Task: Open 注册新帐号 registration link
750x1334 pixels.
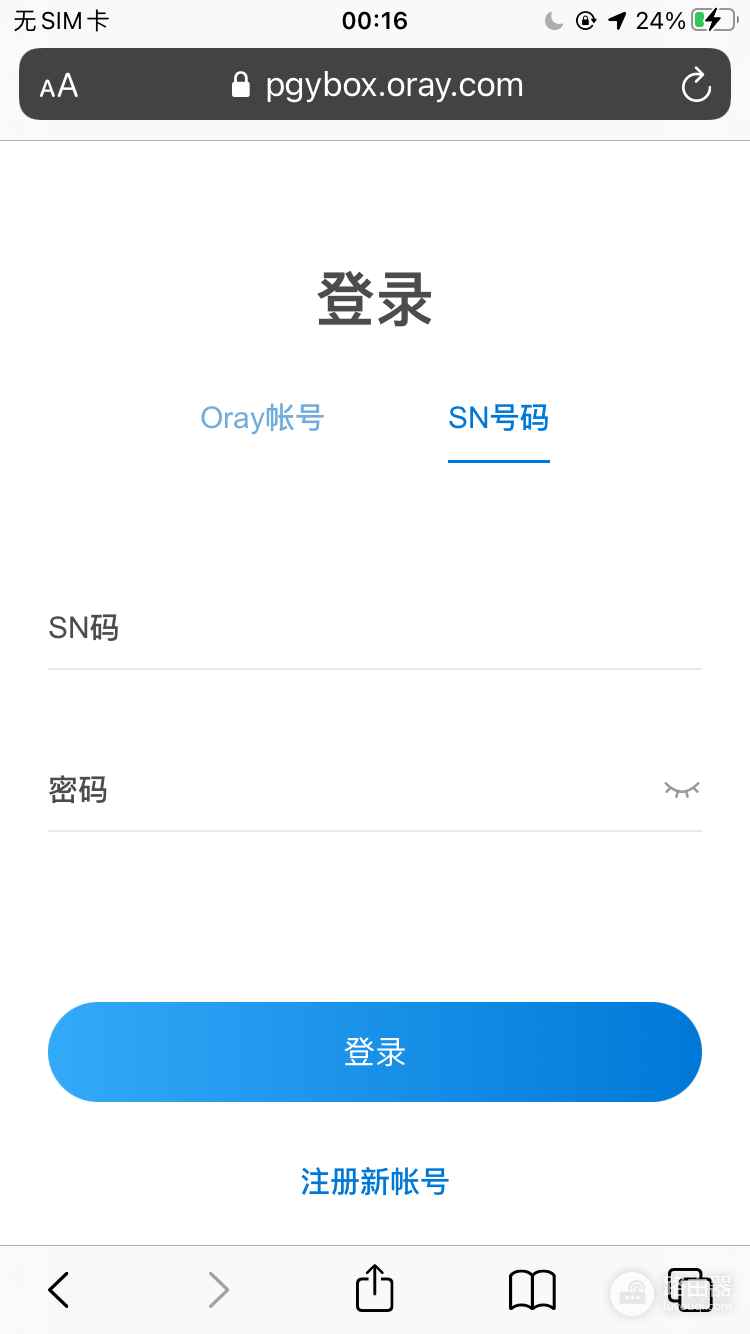Action: pyautogui.click(x=375, y=1182)
